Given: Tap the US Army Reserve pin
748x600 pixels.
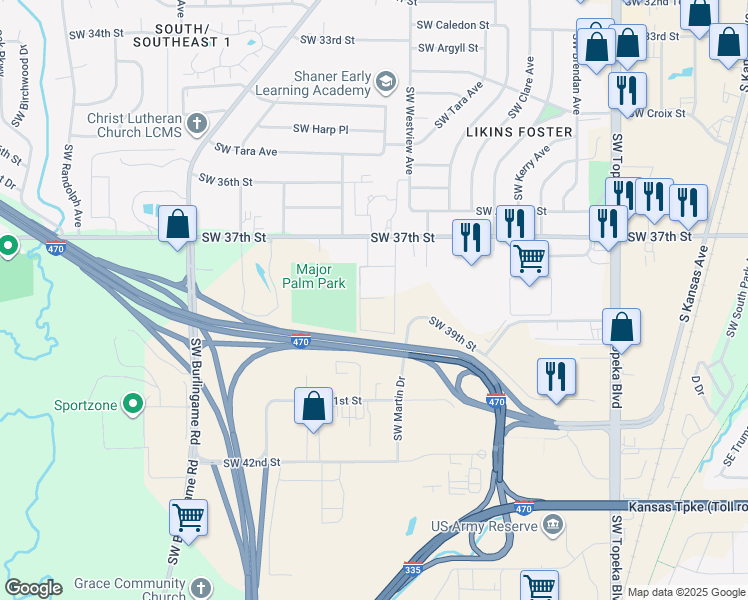Looking at the screenshot, I should tap(553, 526).
